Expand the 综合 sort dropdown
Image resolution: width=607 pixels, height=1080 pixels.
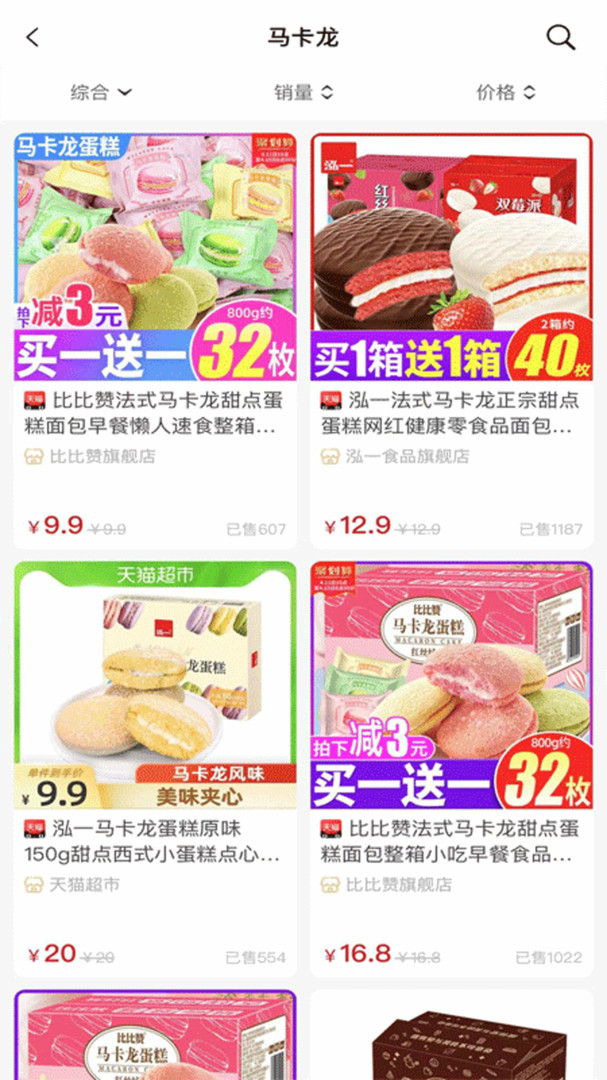tap(101, 93)
